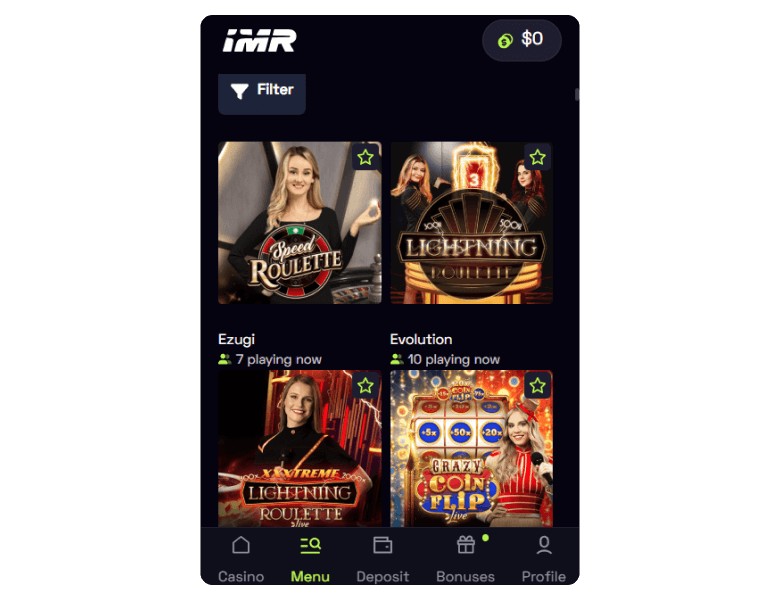Viewport: 780px width, 600px height.
Task: View the Profile tab
Action: pyautogui.click(x=543, y=559)
